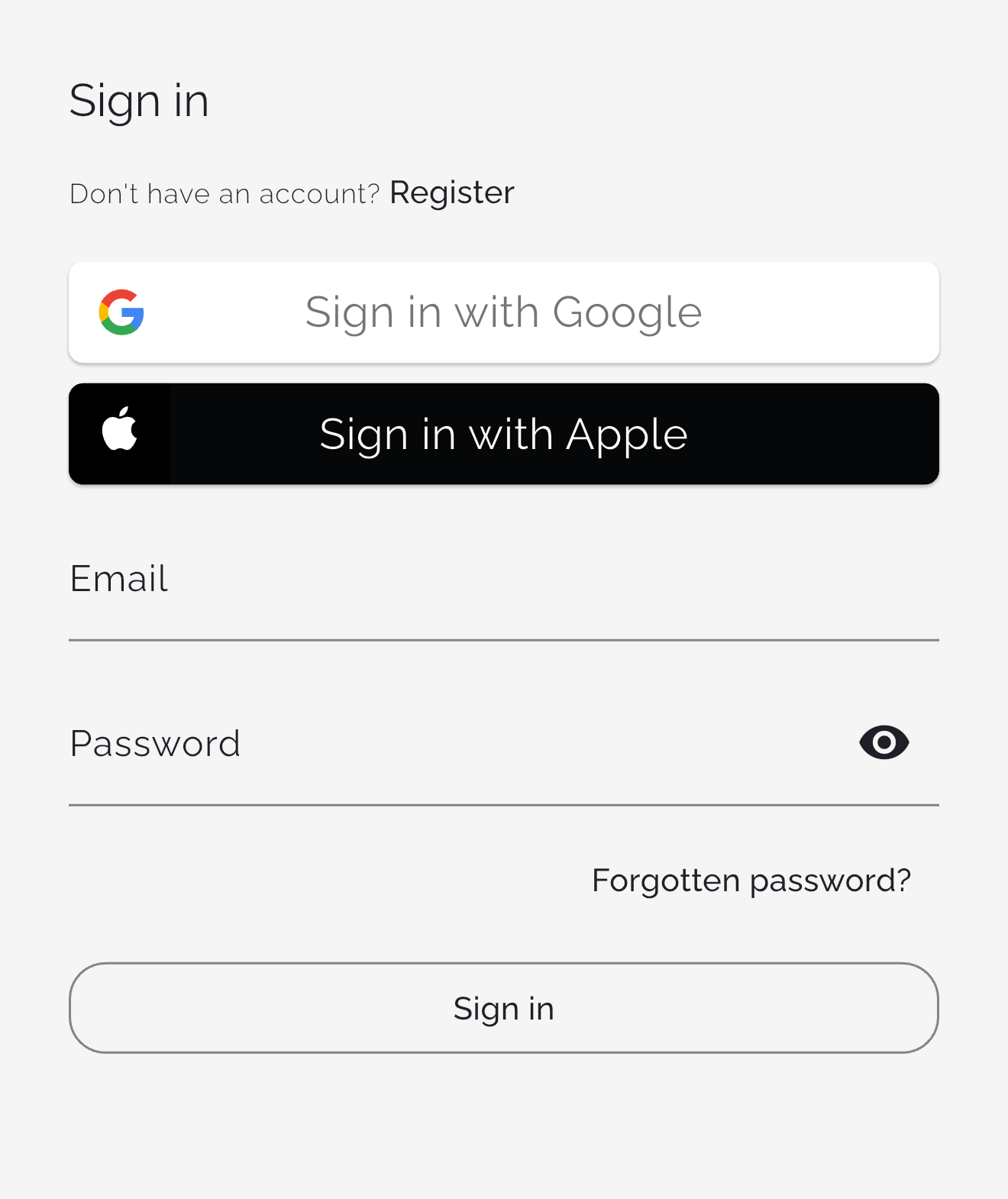Show the password with the eye icon
This screenshot has width=1008, height=1199.
[884, 742]
